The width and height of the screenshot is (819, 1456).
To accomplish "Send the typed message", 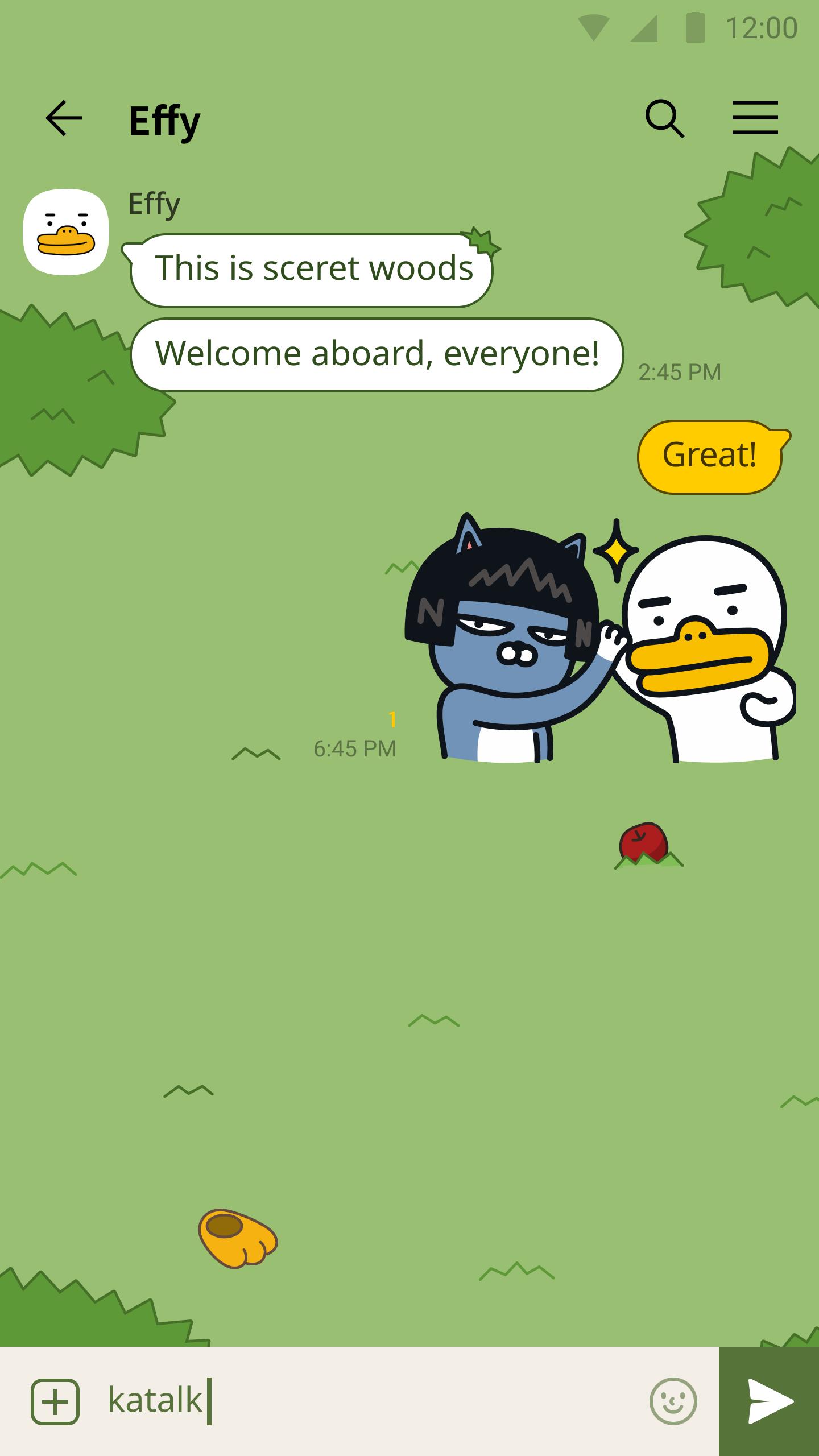I will pyautogui.click(x=769, y=1401).
